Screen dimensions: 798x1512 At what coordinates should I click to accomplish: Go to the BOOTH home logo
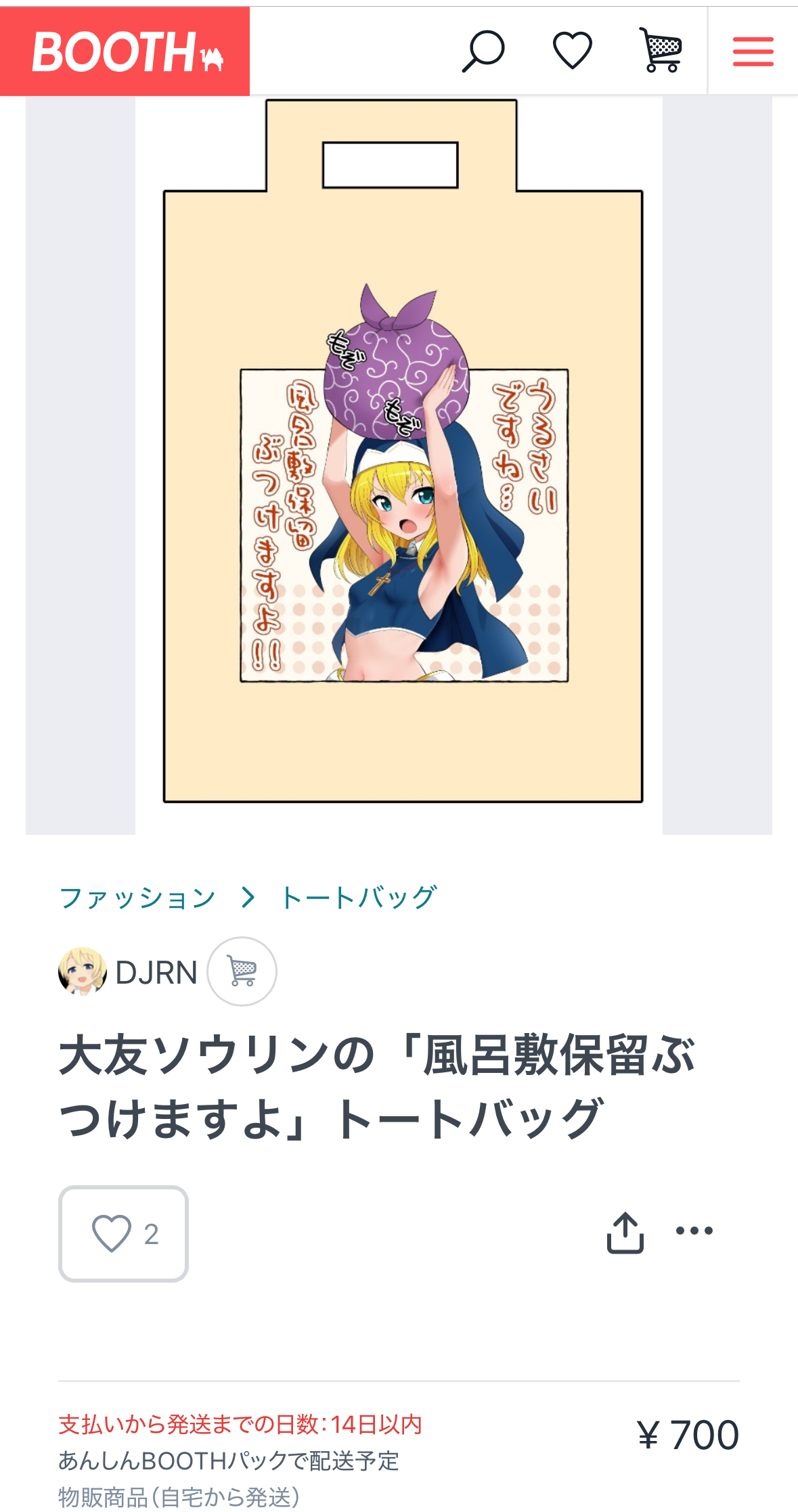125,51
